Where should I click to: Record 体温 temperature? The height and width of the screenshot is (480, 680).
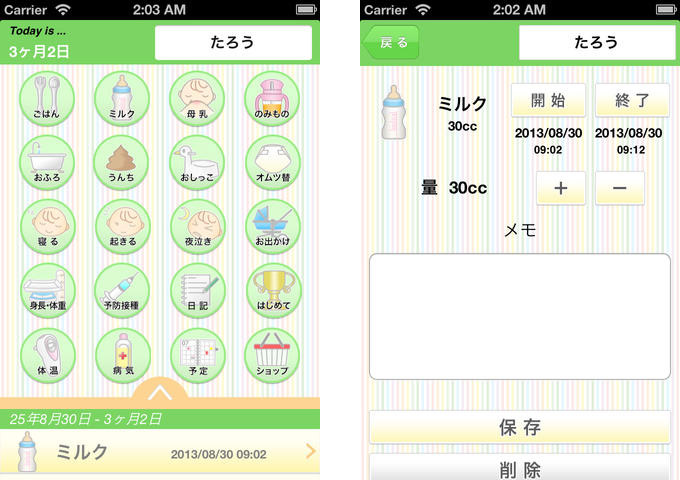[x=47, y=355]
